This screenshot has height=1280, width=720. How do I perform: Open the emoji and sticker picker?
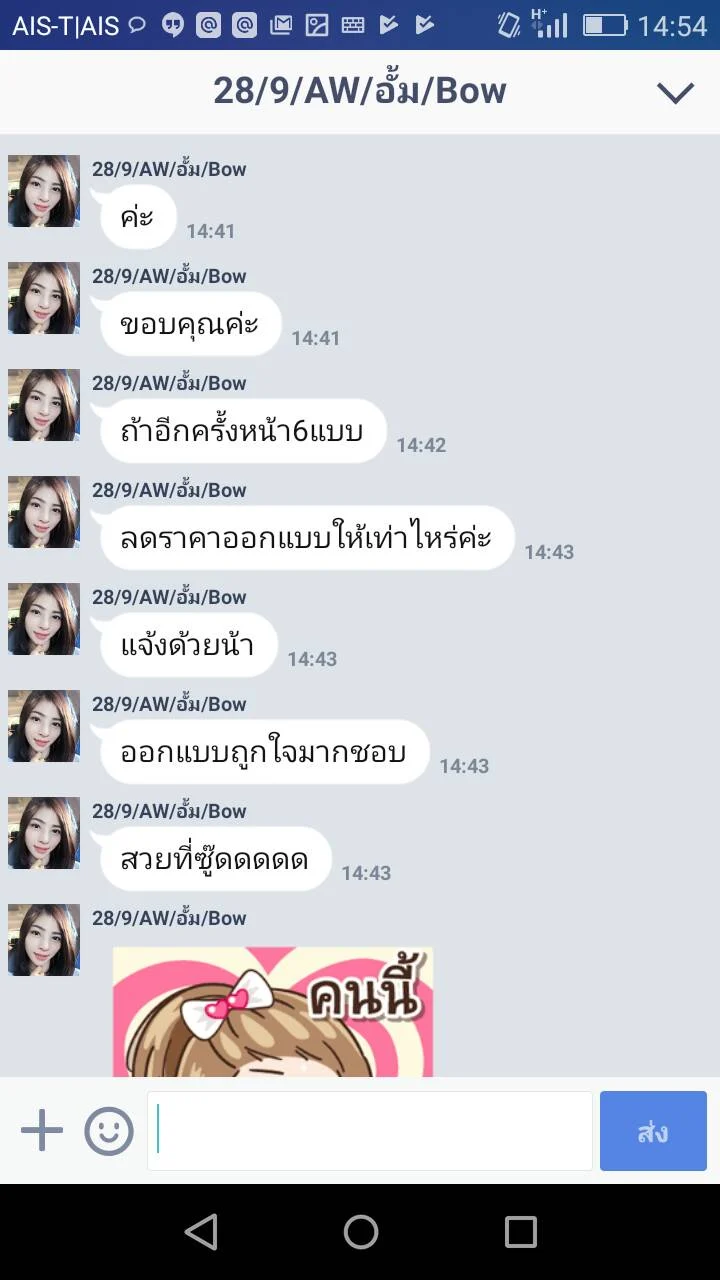109,1131
